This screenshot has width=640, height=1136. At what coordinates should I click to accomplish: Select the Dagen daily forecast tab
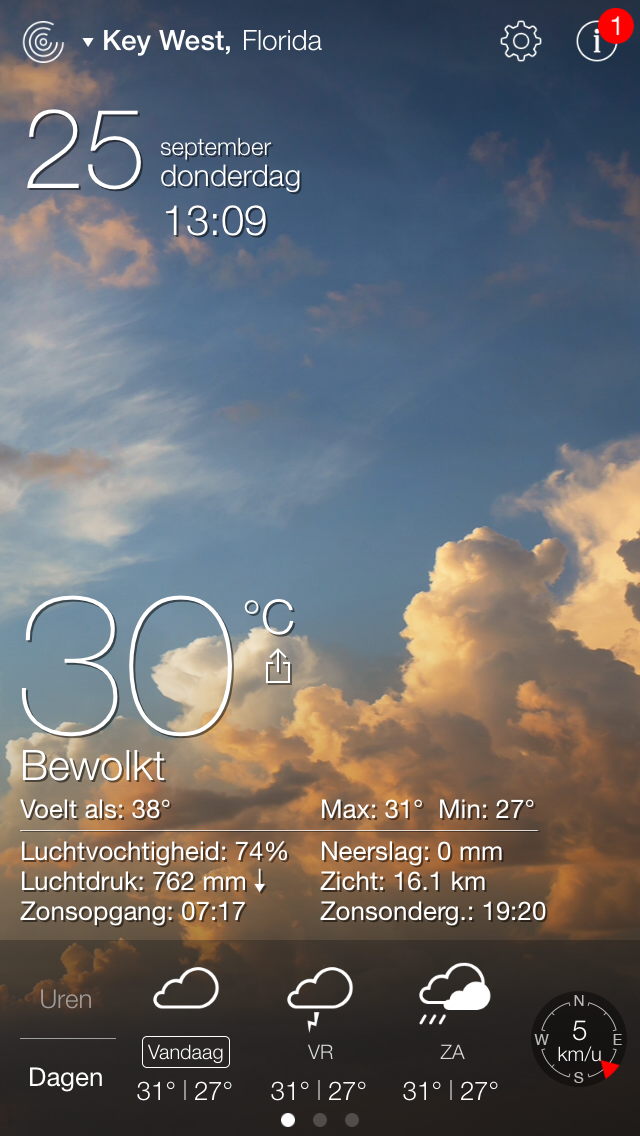(66, 1077)
